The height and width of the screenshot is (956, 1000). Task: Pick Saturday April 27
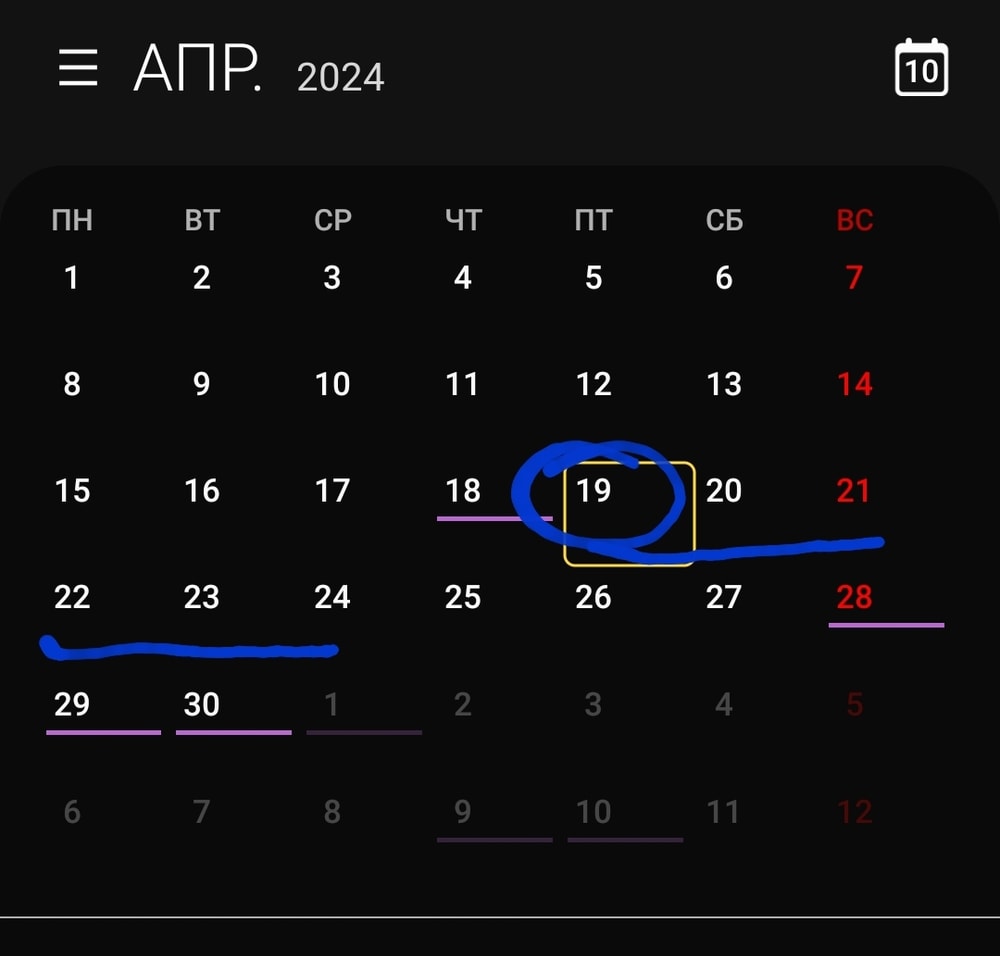(724, 597)
